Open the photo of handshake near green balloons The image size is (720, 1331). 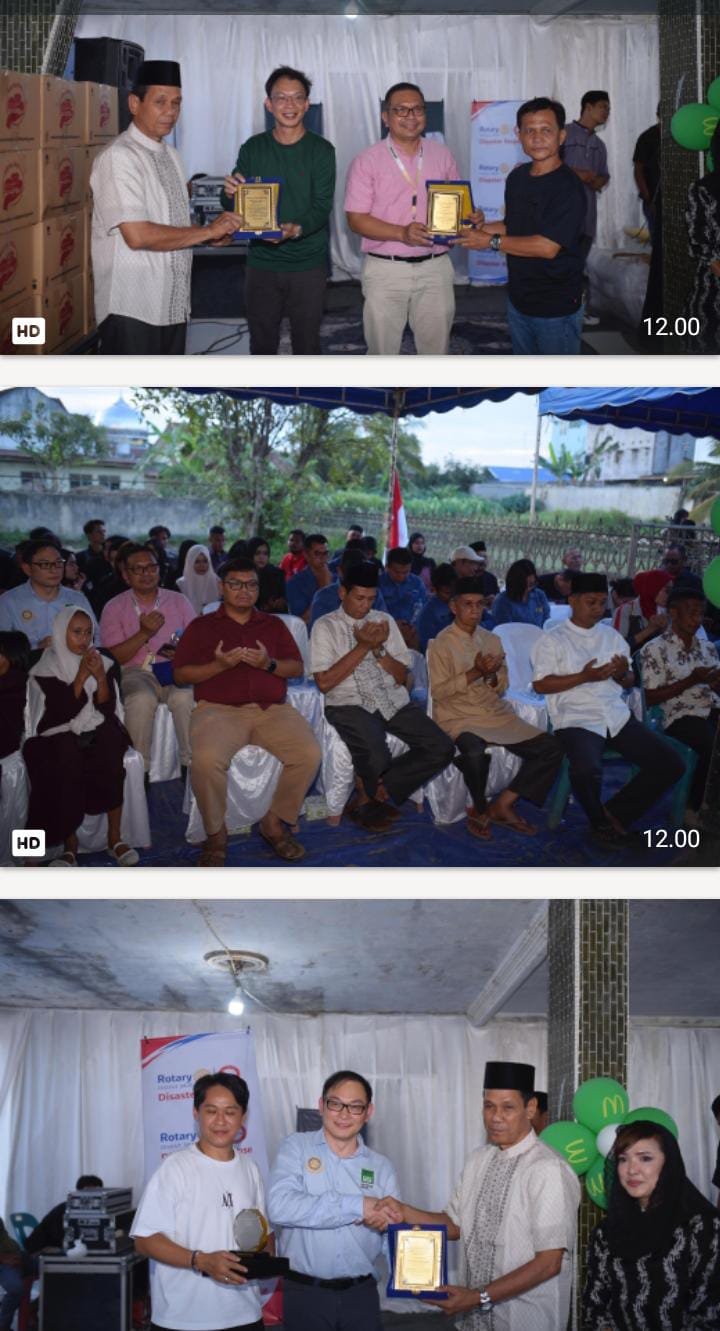point(360,1115)
